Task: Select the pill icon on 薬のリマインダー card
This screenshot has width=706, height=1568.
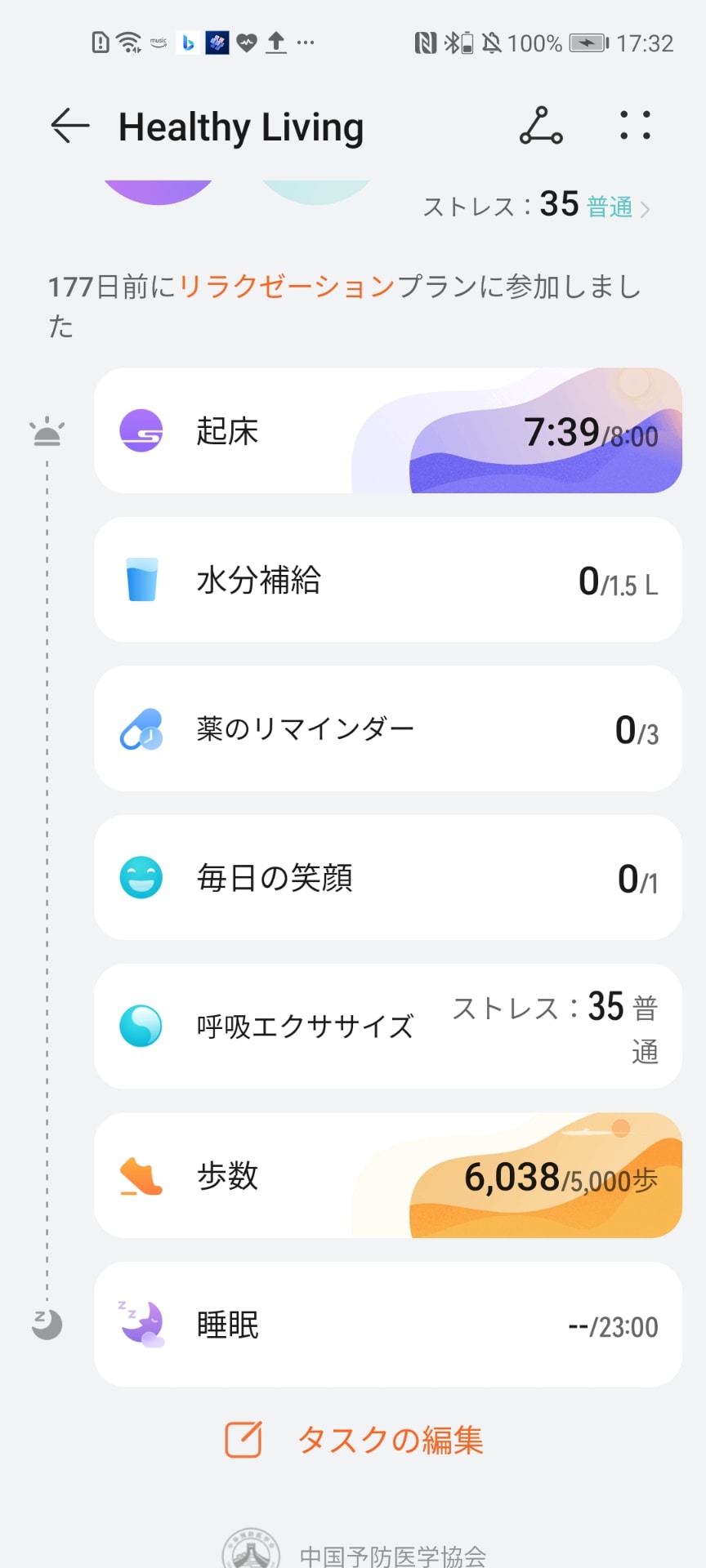Action: [x=142, y=728]
